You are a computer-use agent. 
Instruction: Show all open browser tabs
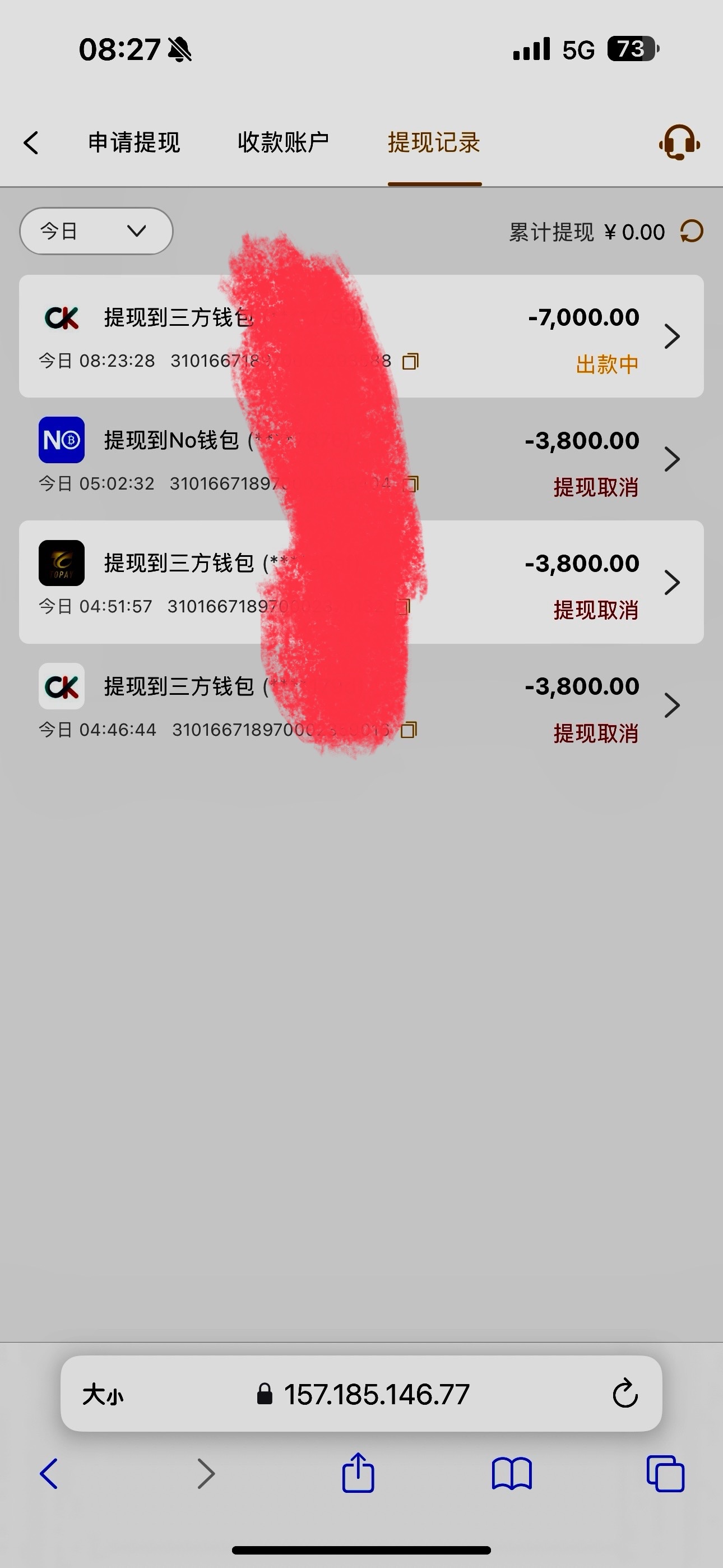point(665,1474)
